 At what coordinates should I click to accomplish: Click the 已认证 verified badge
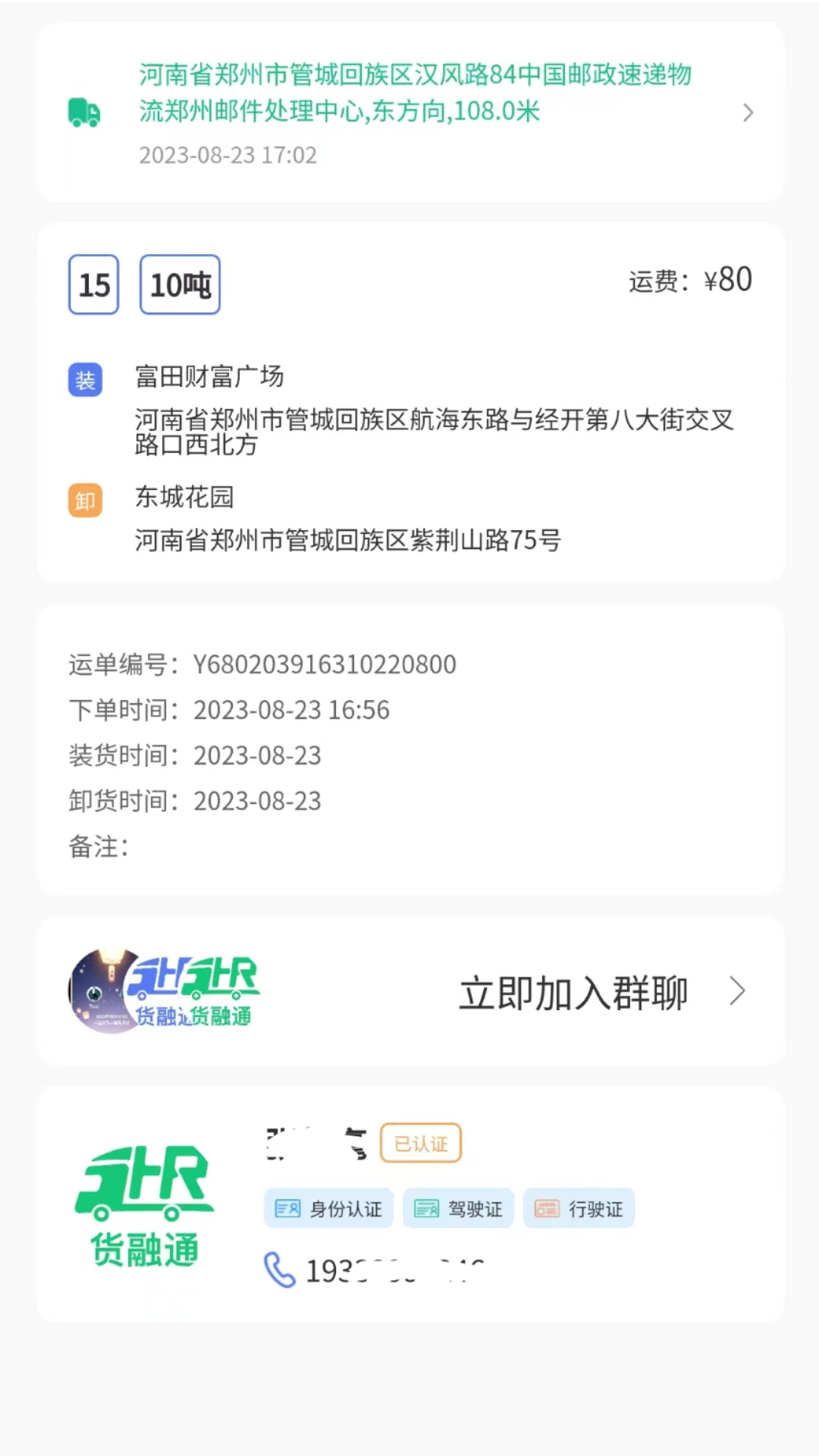422,1143
